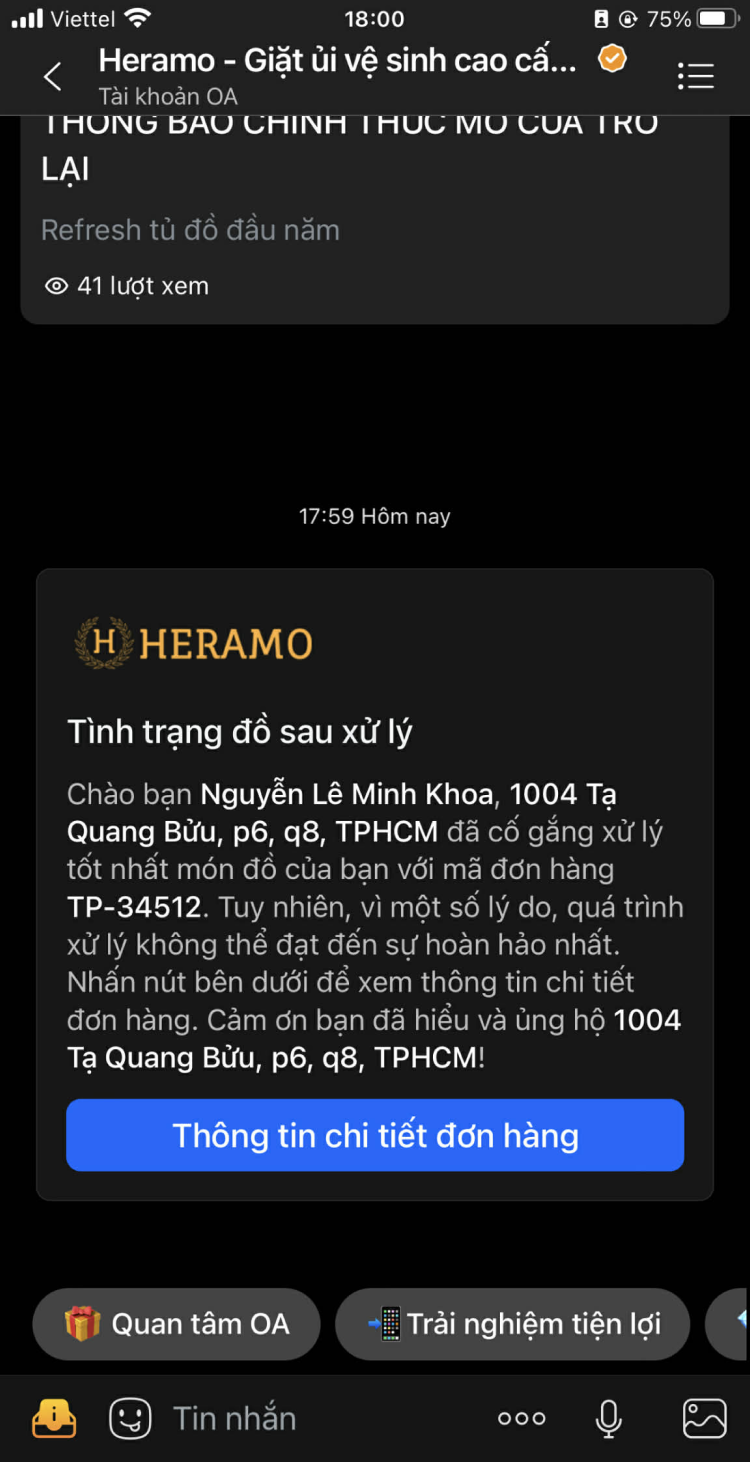Attach a photo from the gallery
This screenshot has width=750, height=1468.
(x=704, y=1418)
